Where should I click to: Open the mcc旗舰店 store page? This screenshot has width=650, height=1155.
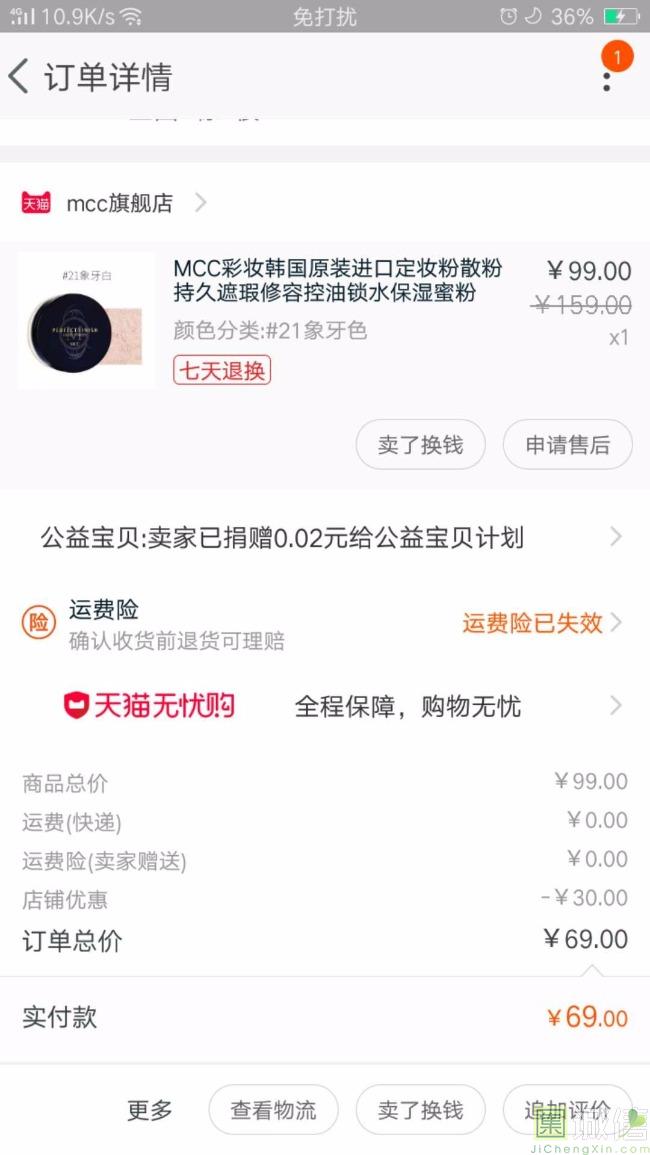[120, 203]
